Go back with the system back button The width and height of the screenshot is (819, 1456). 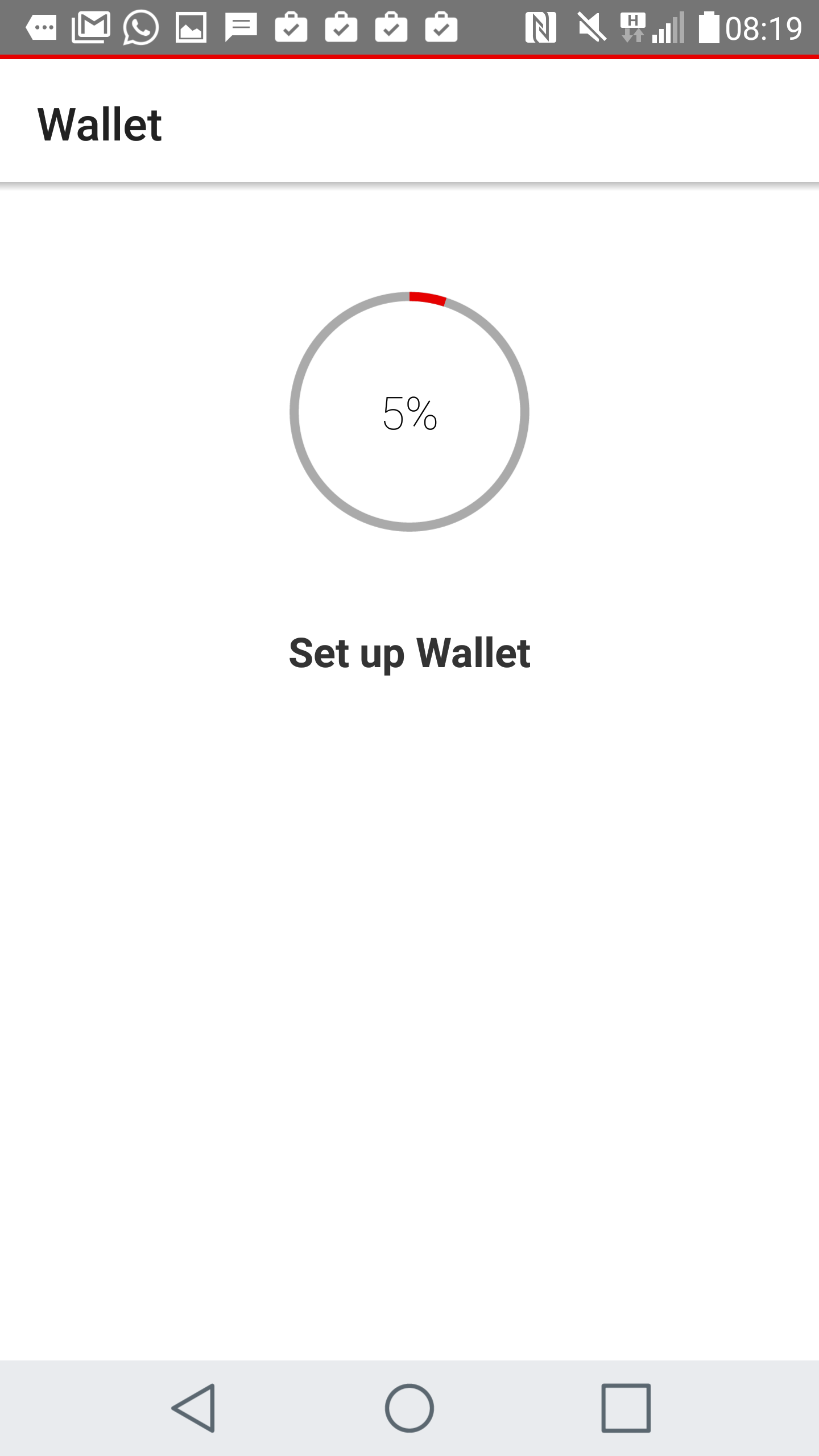(x=193, y=1408)
